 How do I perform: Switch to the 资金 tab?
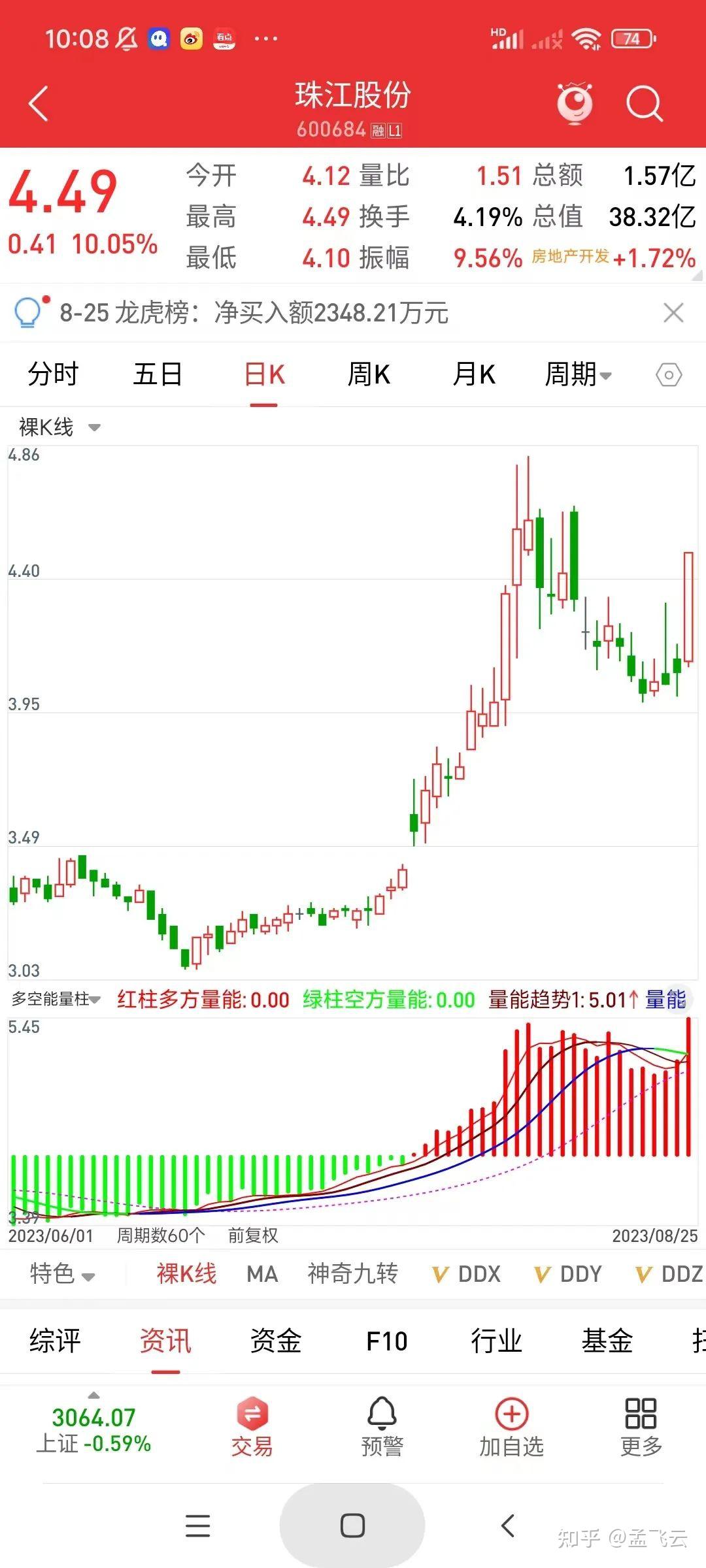point(276,1341)
